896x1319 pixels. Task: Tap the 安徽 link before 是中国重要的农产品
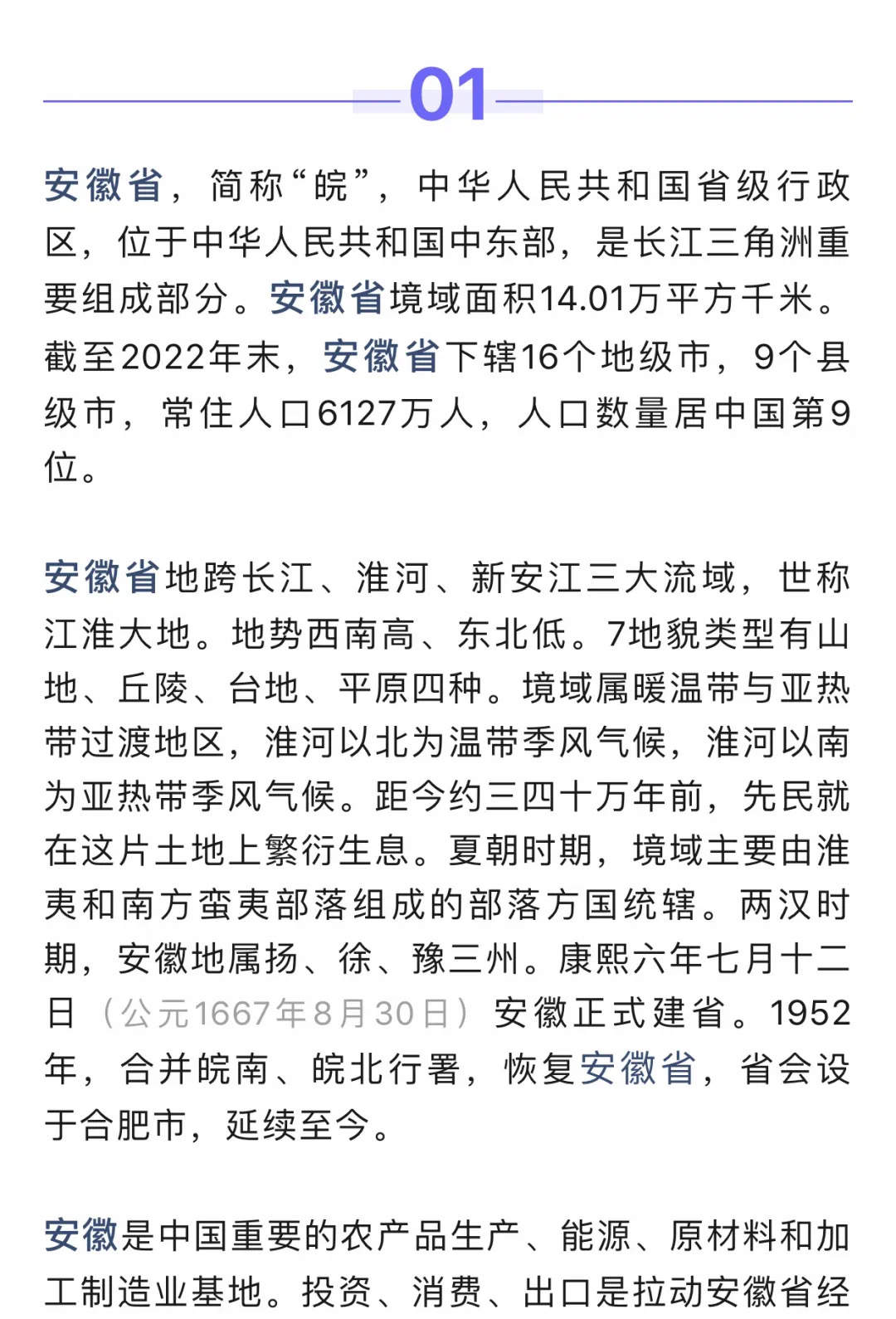click(81, 1235)
